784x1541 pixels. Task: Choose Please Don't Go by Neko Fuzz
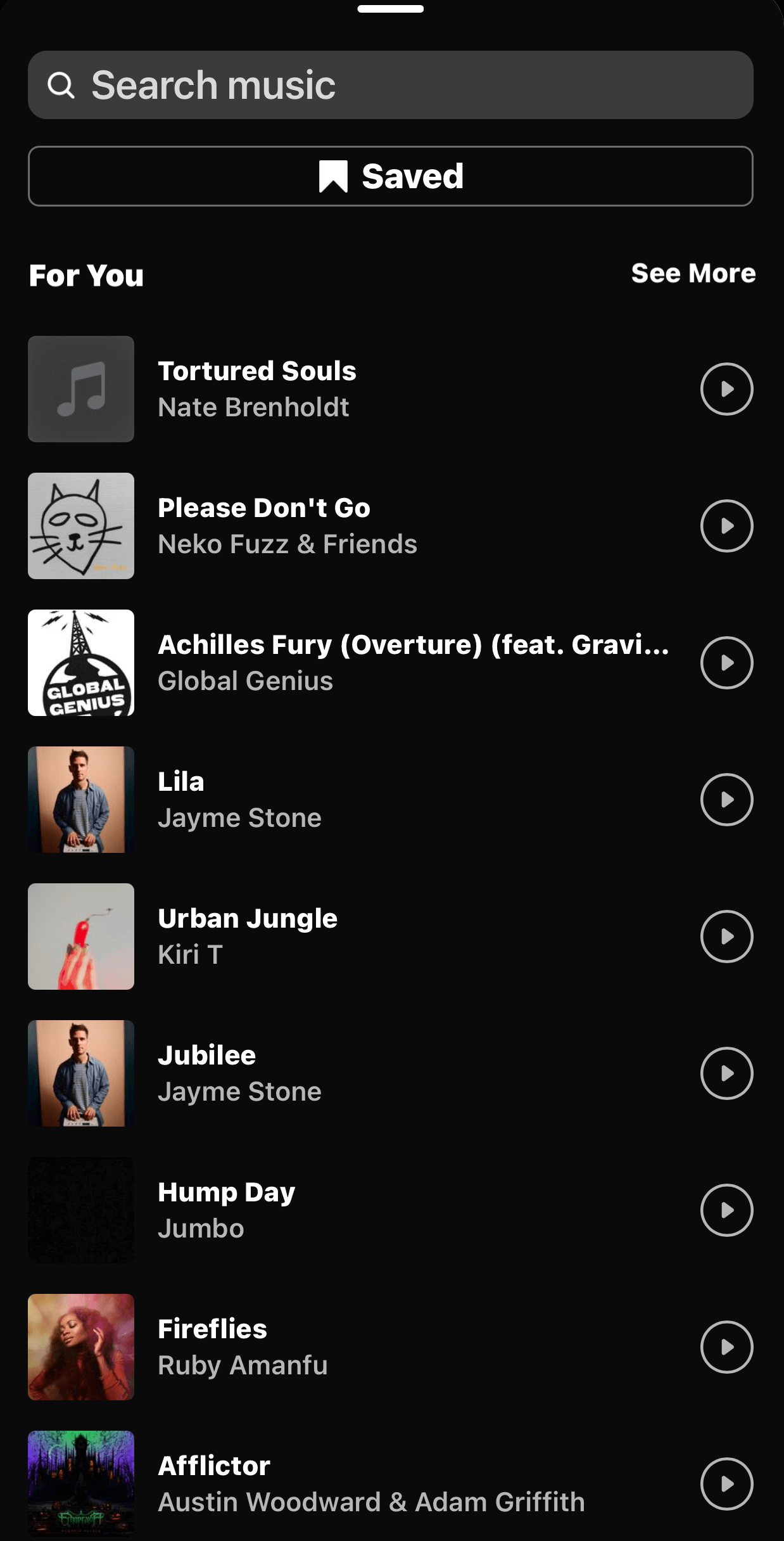287,525
